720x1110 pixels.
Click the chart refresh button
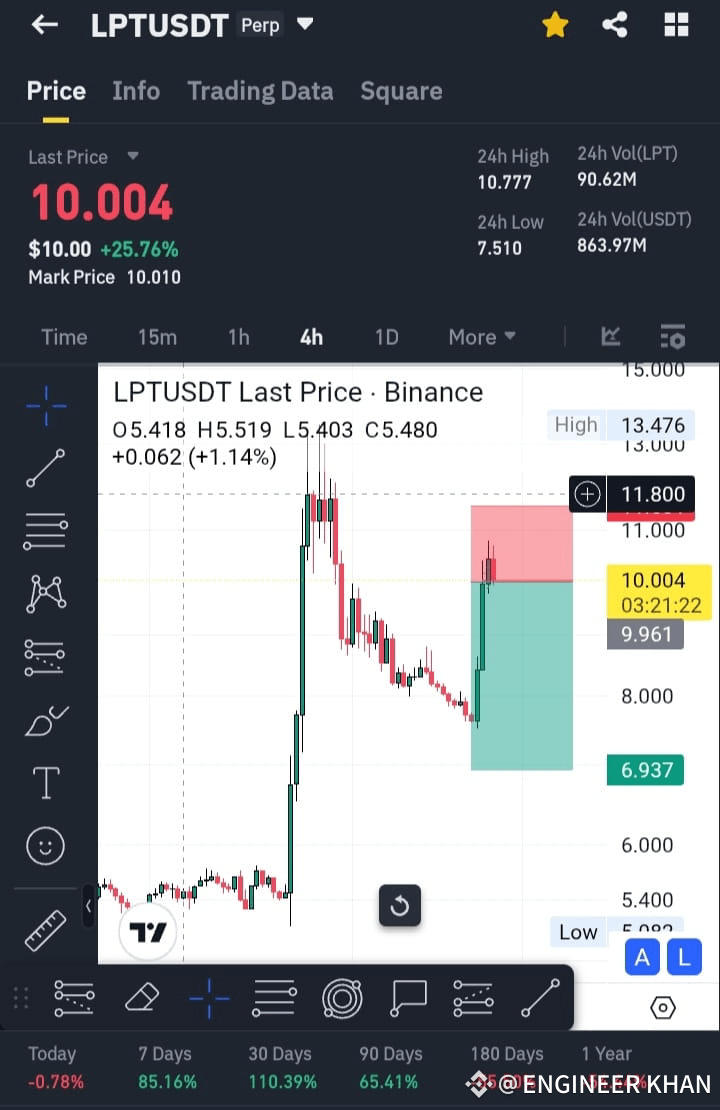[x=400, y=906]
